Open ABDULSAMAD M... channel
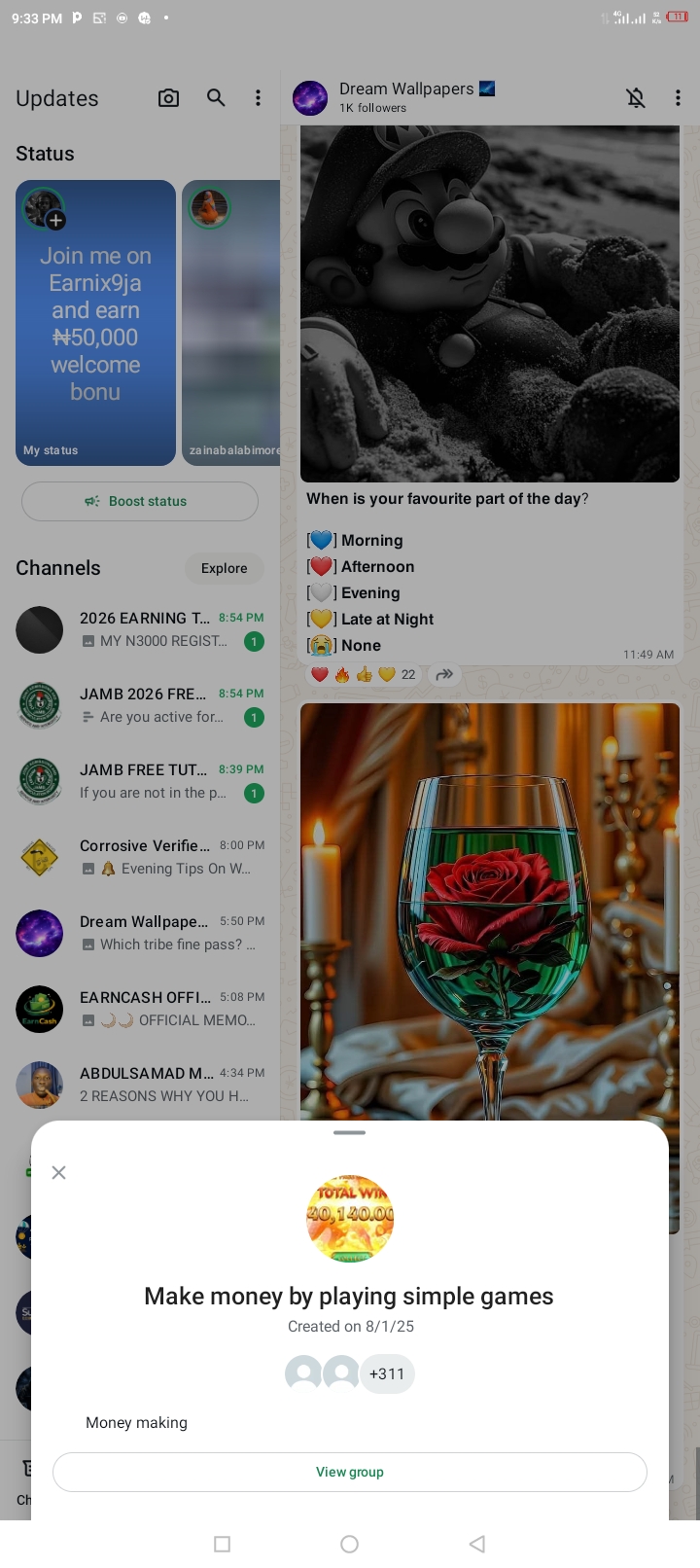Screen dimensions: 700x1568 pyautogui.click(x=141, y=1085)
